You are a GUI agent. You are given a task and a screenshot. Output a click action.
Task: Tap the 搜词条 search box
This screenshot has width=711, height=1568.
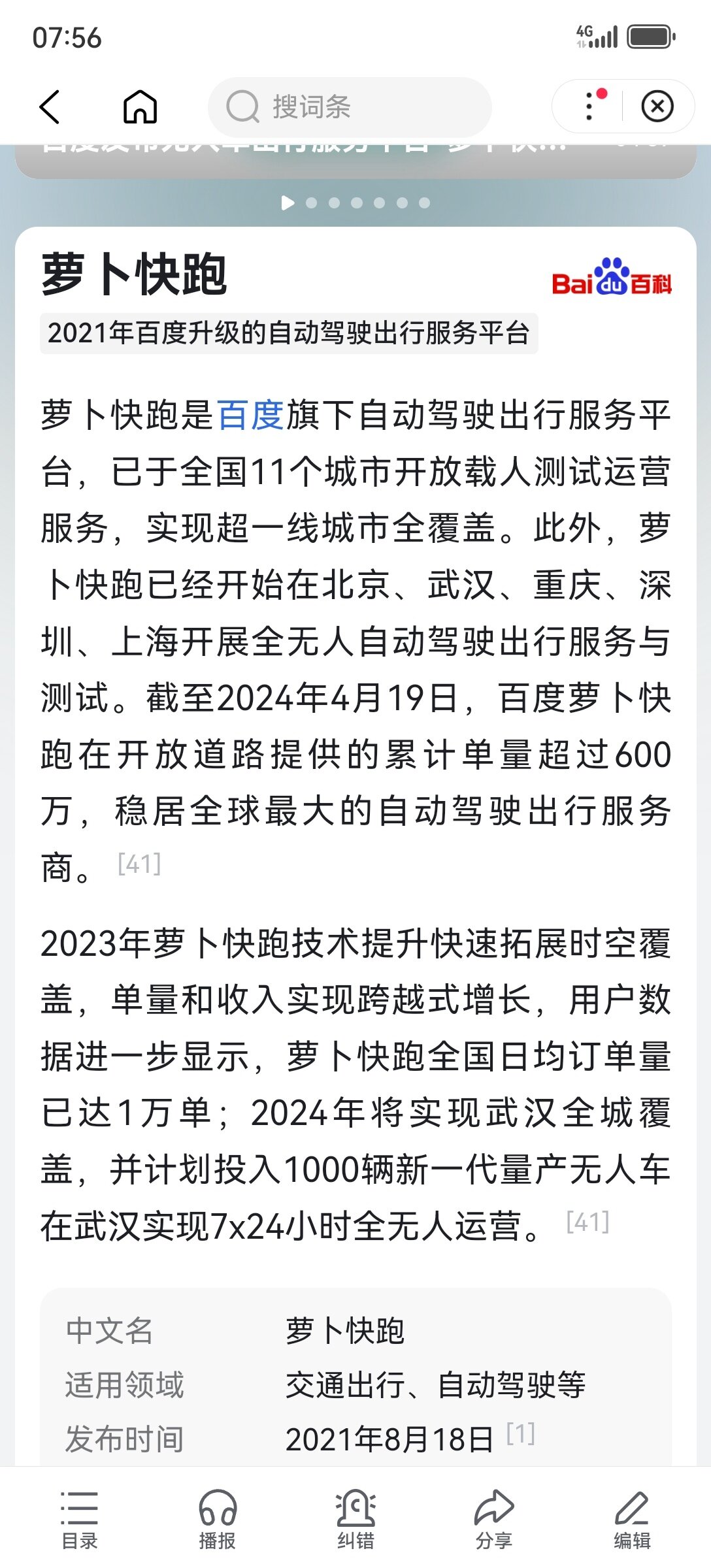350,107
